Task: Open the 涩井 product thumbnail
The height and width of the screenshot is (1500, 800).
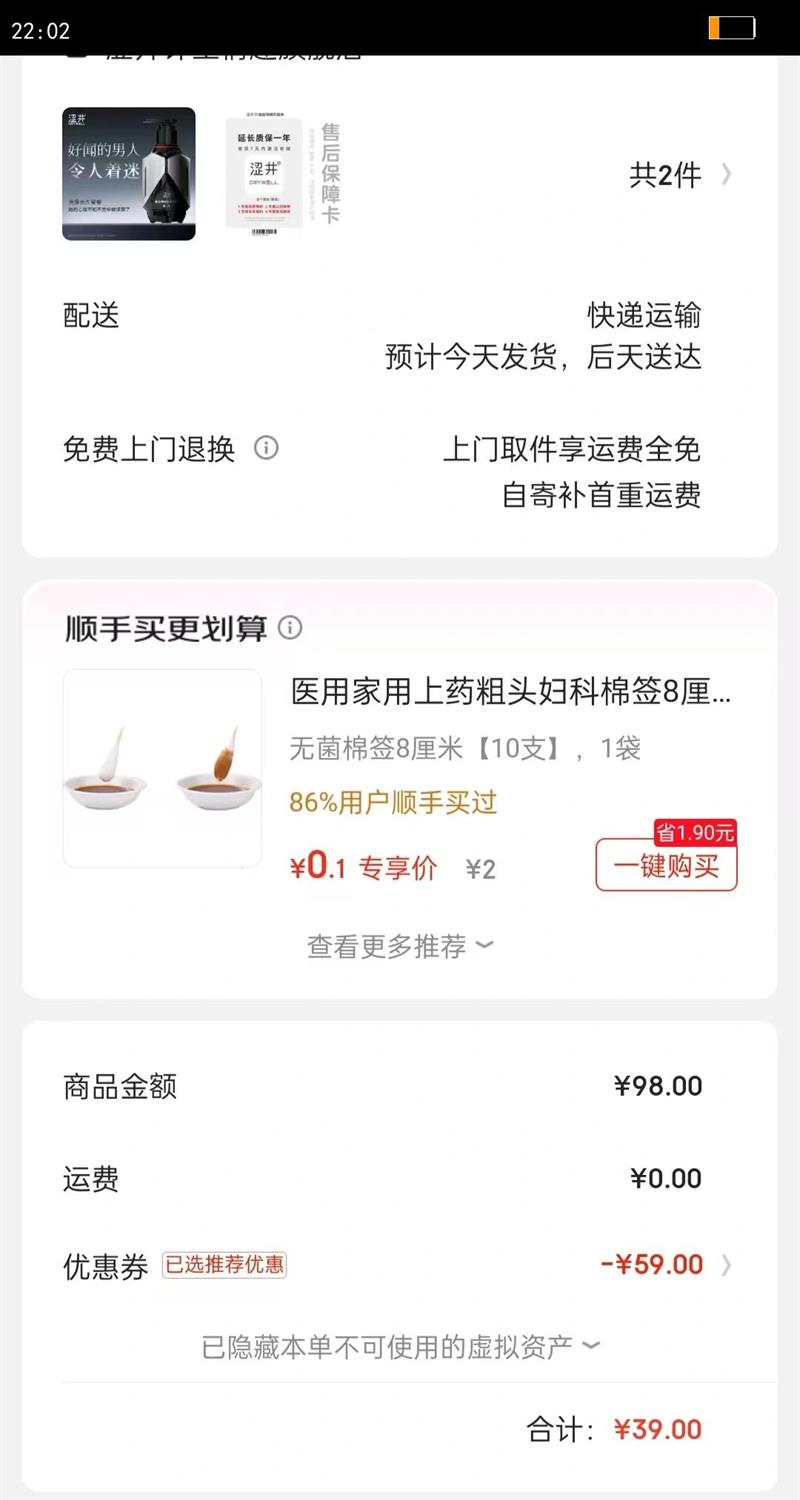Action: (x=129, y=174)
